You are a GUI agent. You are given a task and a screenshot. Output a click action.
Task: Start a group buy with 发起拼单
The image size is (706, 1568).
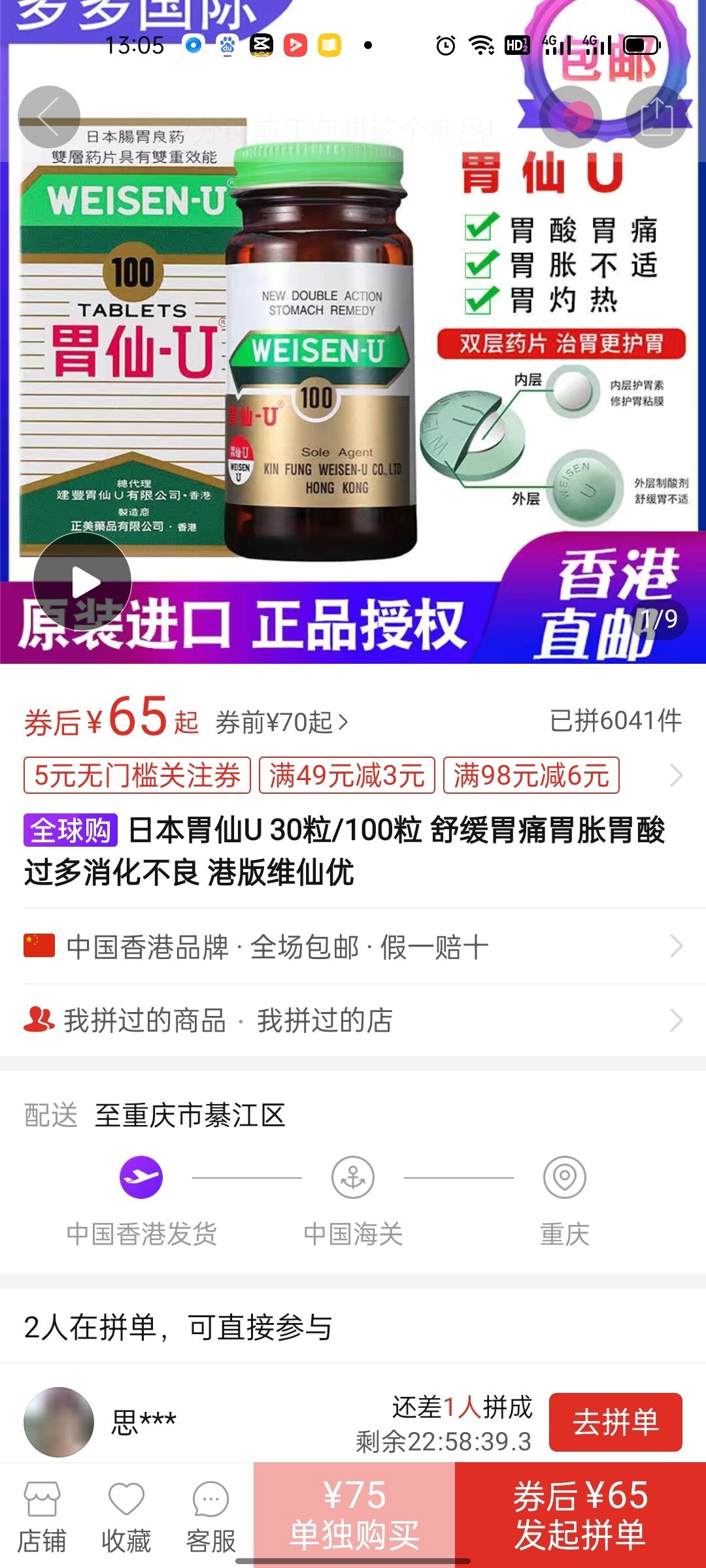click(x=580, y=1514)
